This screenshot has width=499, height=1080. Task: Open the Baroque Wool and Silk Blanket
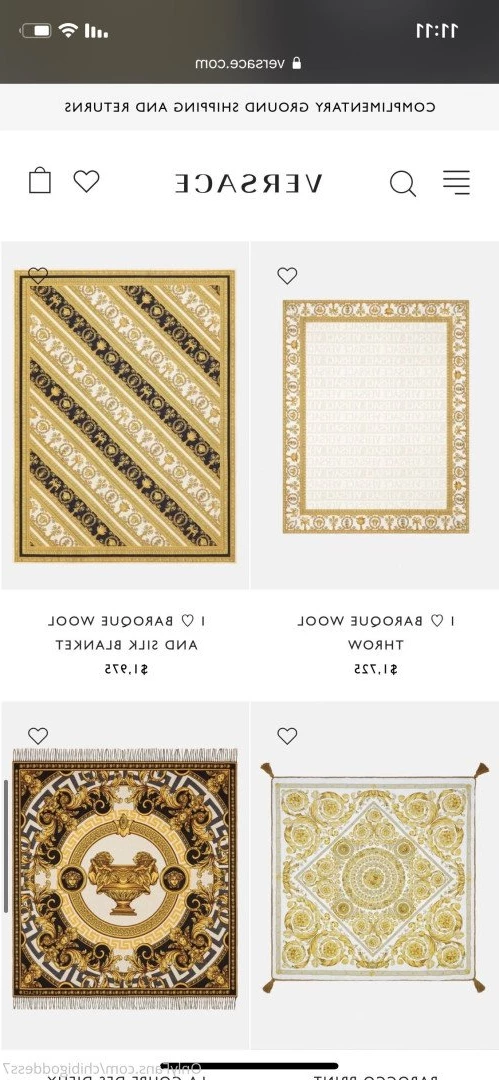click(x=125, y=416)
